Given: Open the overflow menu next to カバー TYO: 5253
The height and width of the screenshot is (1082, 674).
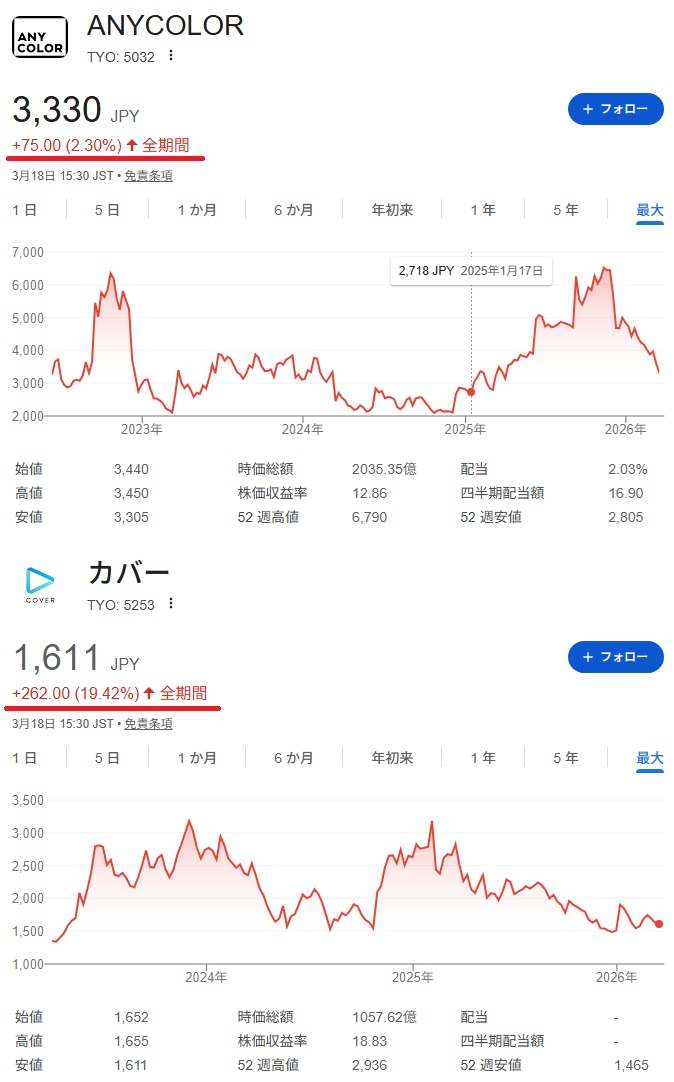Looking at the screenshot, I should tap(171, 604).
